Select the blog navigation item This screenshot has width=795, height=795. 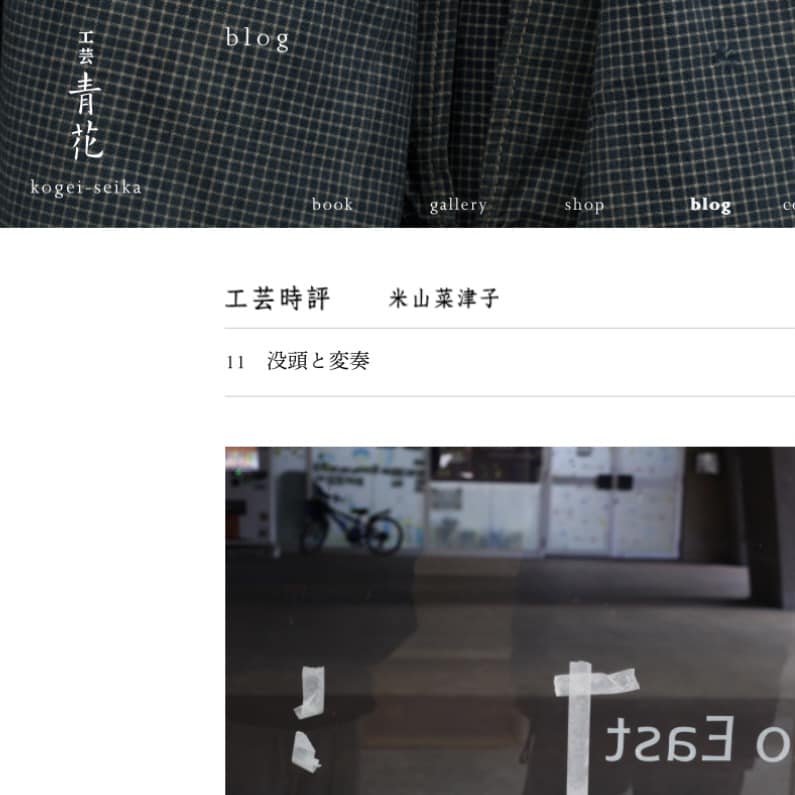click(710, 205)
